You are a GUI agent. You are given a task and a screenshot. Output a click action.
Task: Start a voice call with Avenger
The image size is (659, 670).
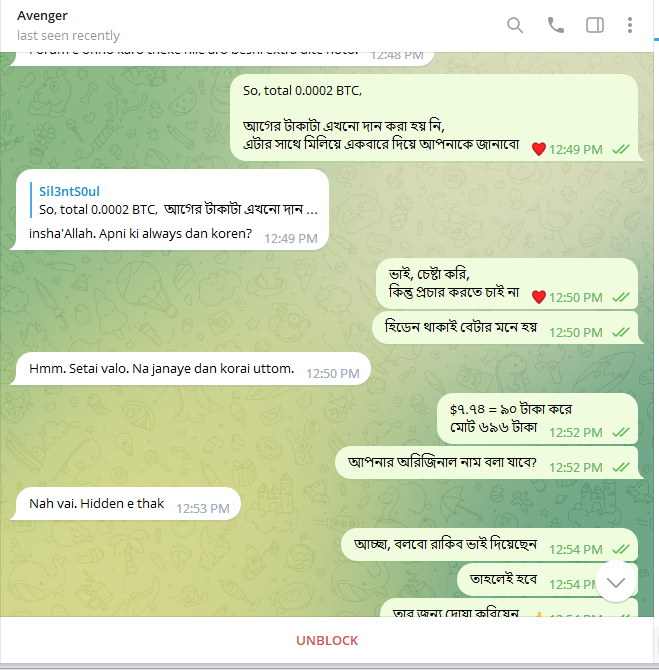(x=555, y=25)
